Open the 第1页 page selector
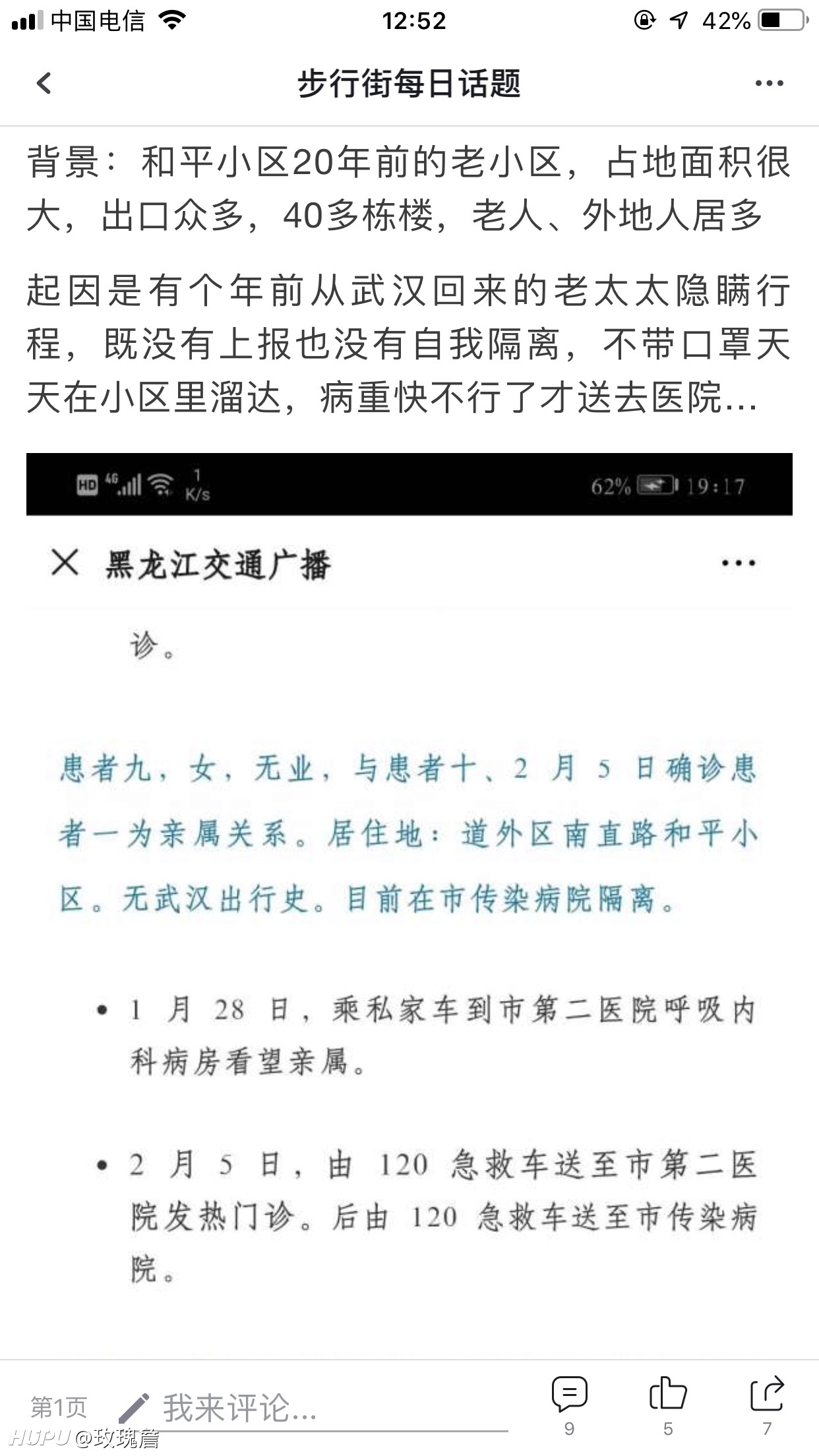 pyautogui.click(x=59, y=1407)
